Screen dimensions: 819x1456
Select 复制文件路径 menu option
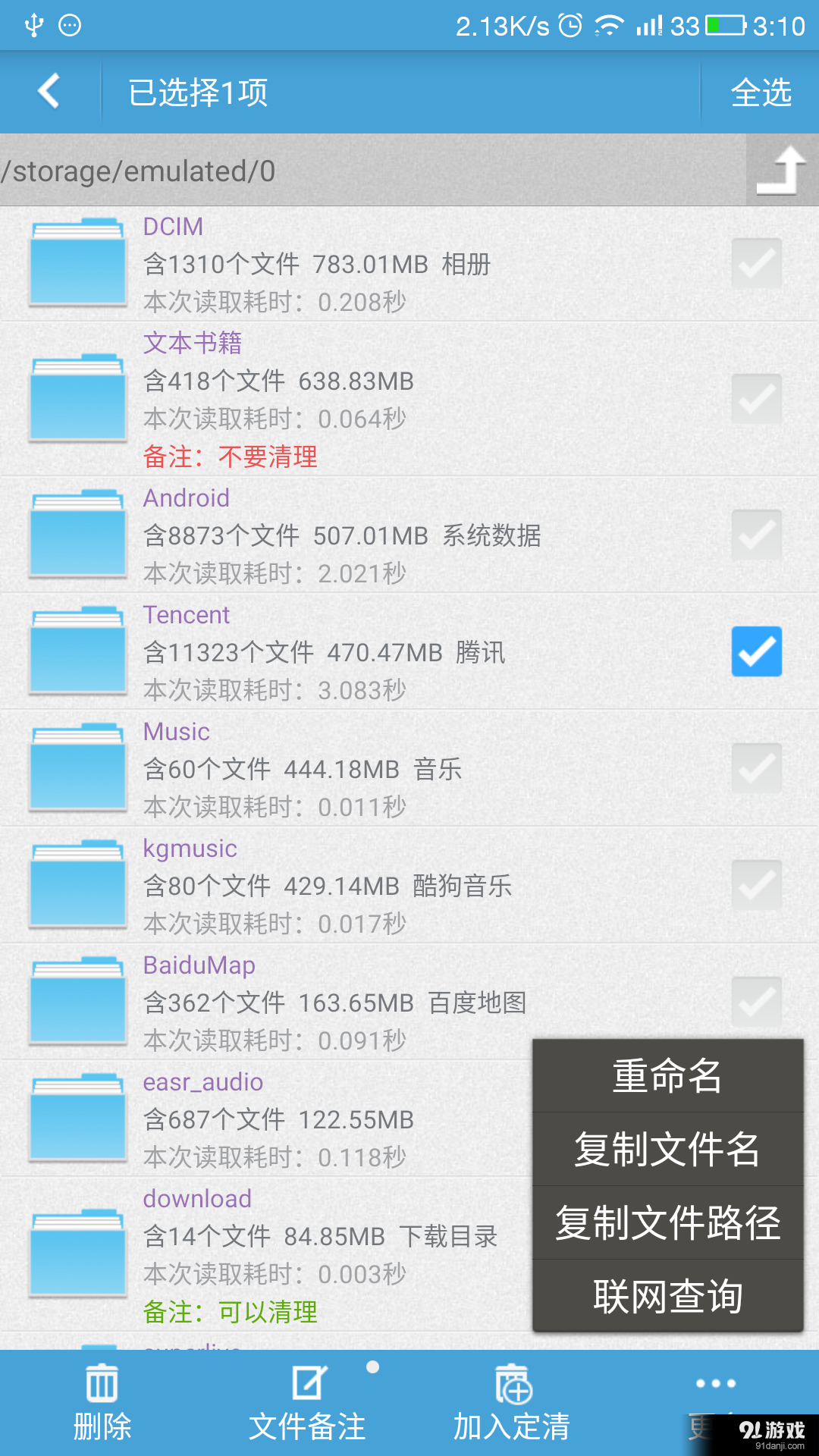pyautogui.click(x=667, y=1222)
